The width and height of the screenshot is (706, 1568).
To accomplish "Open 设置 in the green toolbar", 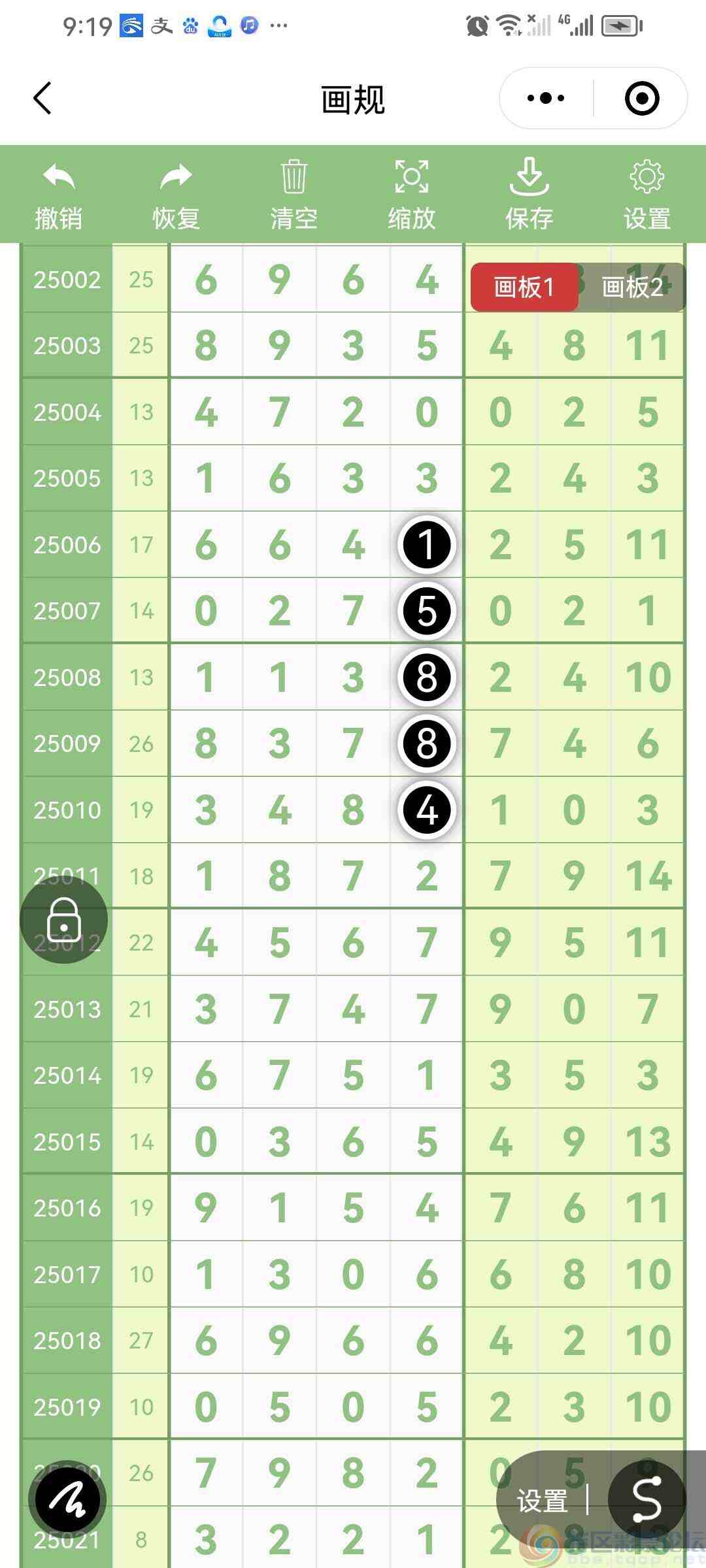I will [647, 195].
